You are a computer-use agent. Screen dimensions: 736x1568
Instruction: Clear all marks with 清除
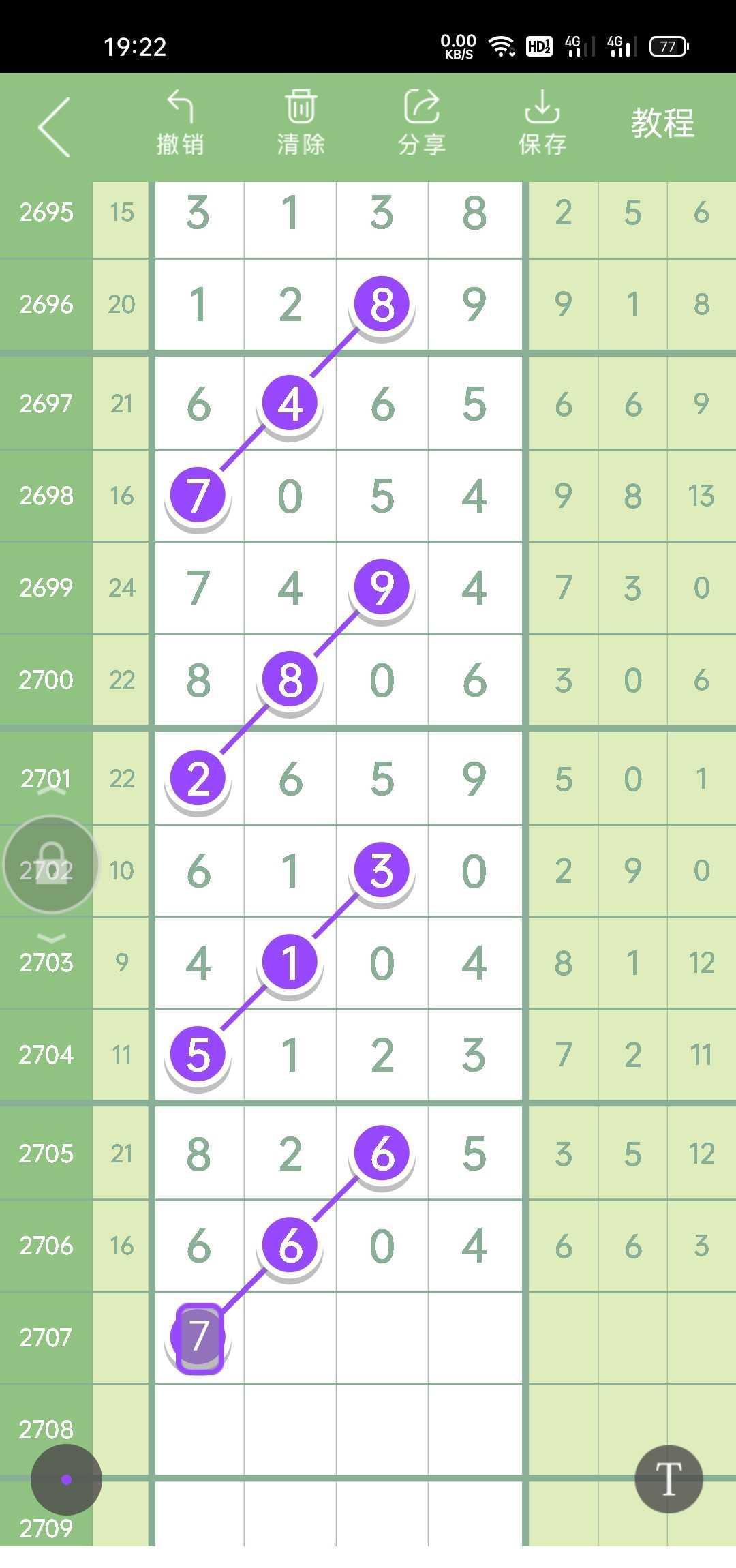click(x=301, y=123)
